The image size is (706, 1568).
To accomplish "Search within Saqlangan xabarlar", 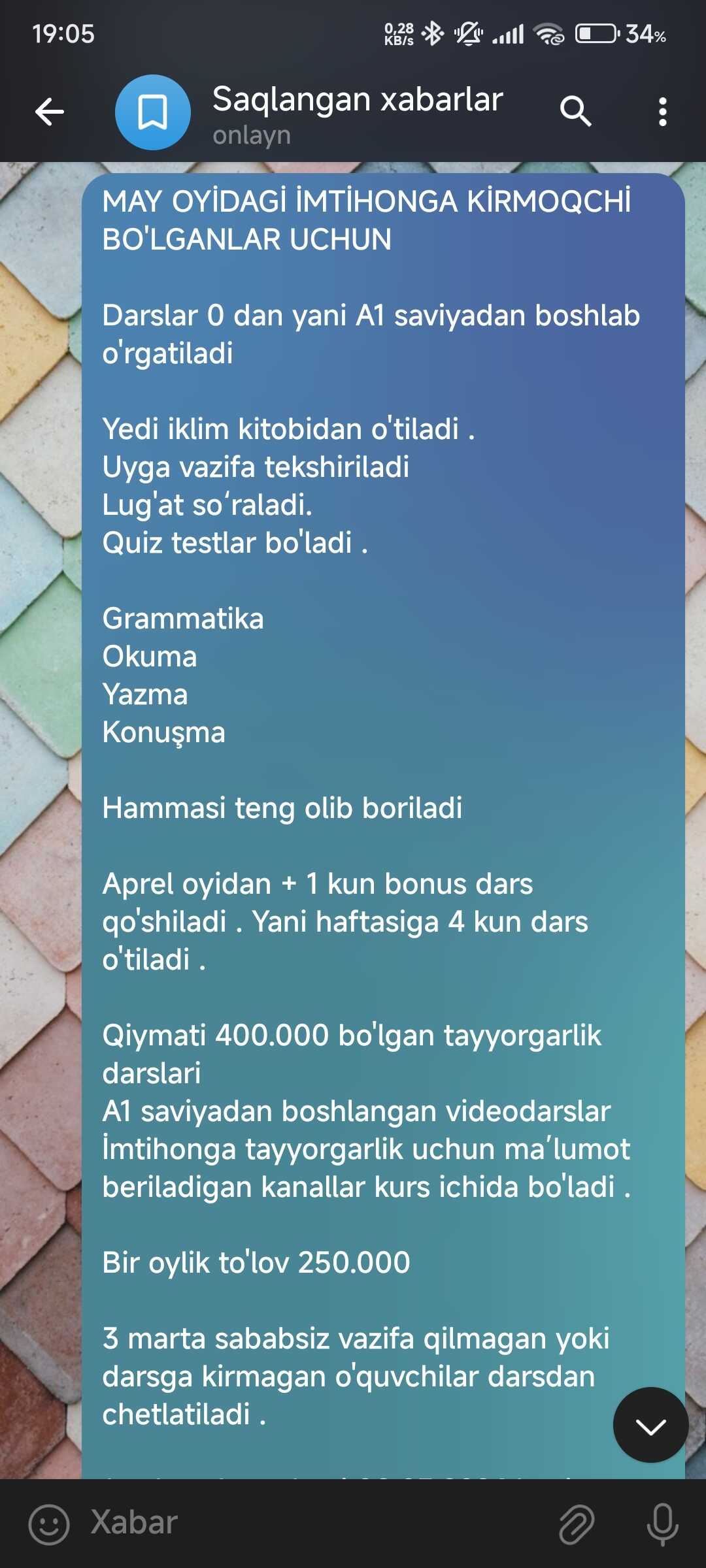I will pyautogui.click(x=575, y=112).
